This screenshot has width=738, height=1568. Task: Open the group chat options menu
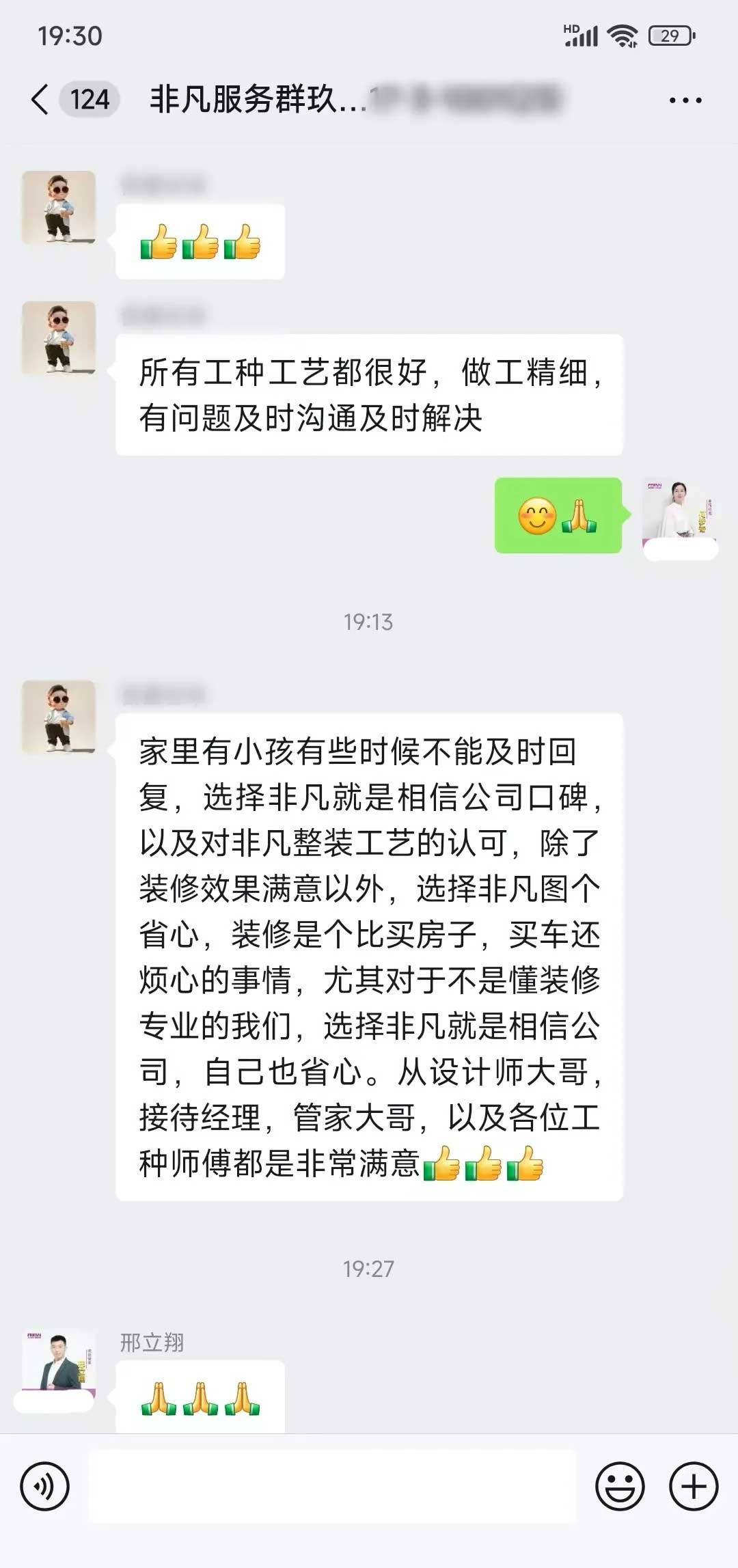point(685,100)
